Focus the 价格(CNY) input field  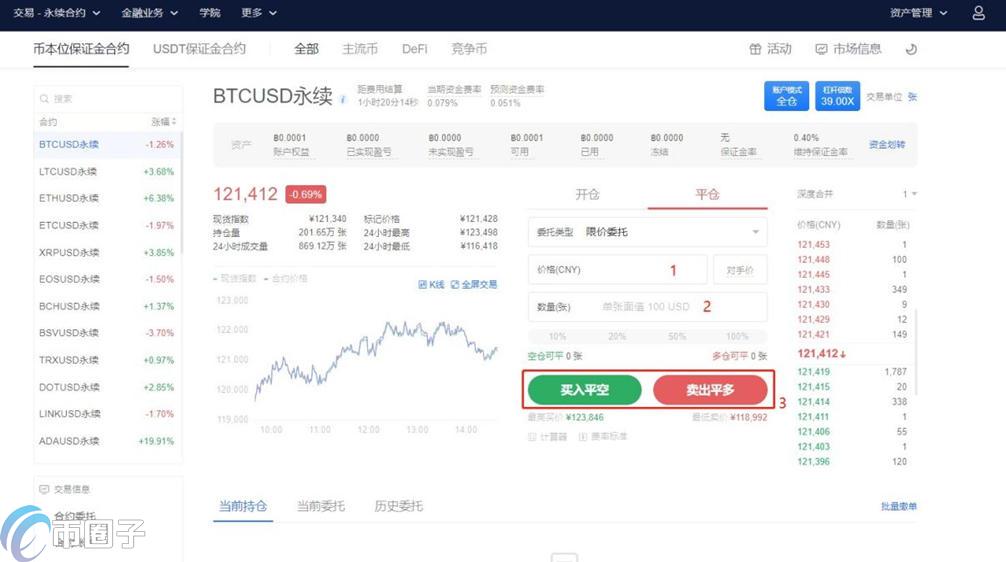point(617,269)
